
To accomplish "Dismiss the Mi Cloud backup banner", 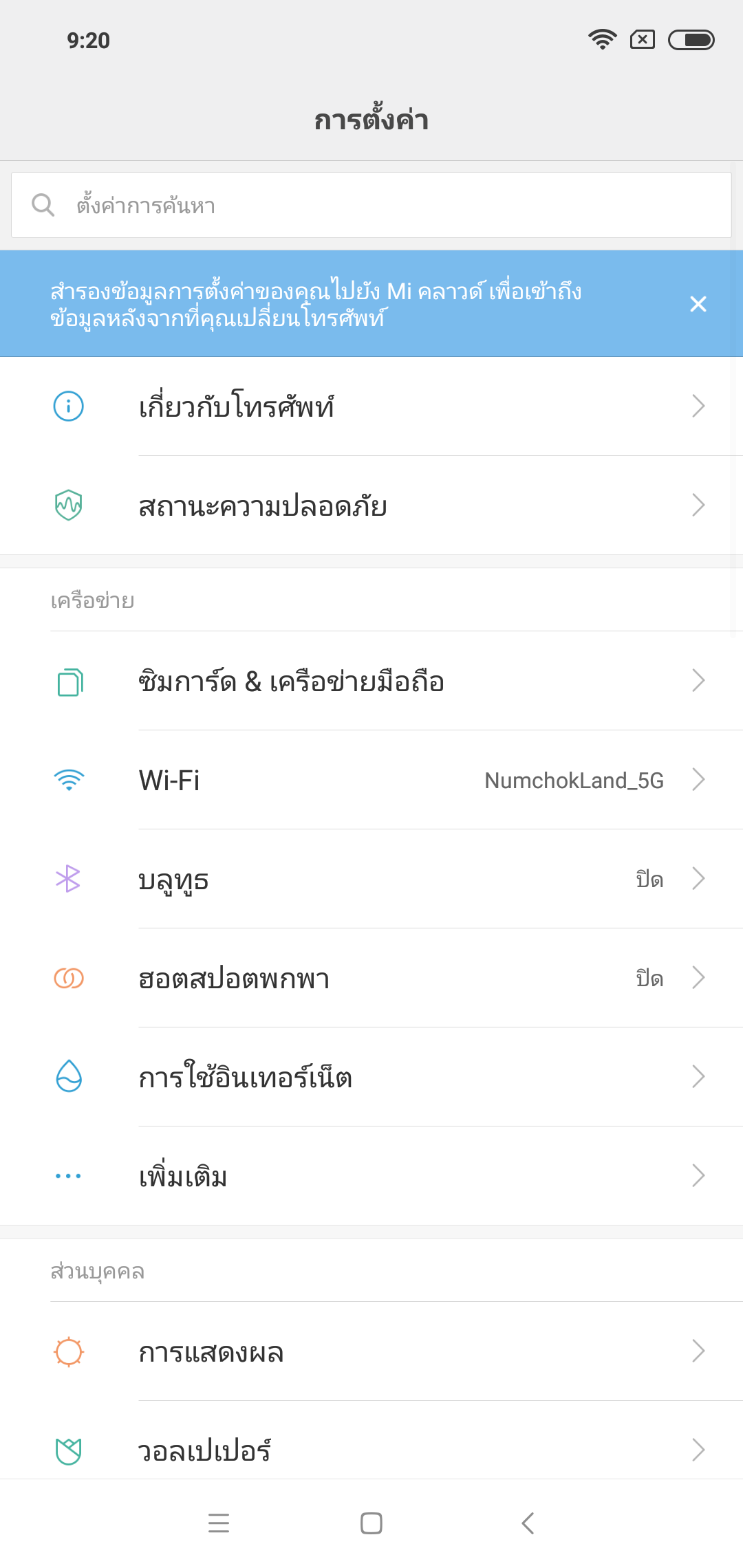I will click(698, 304).
